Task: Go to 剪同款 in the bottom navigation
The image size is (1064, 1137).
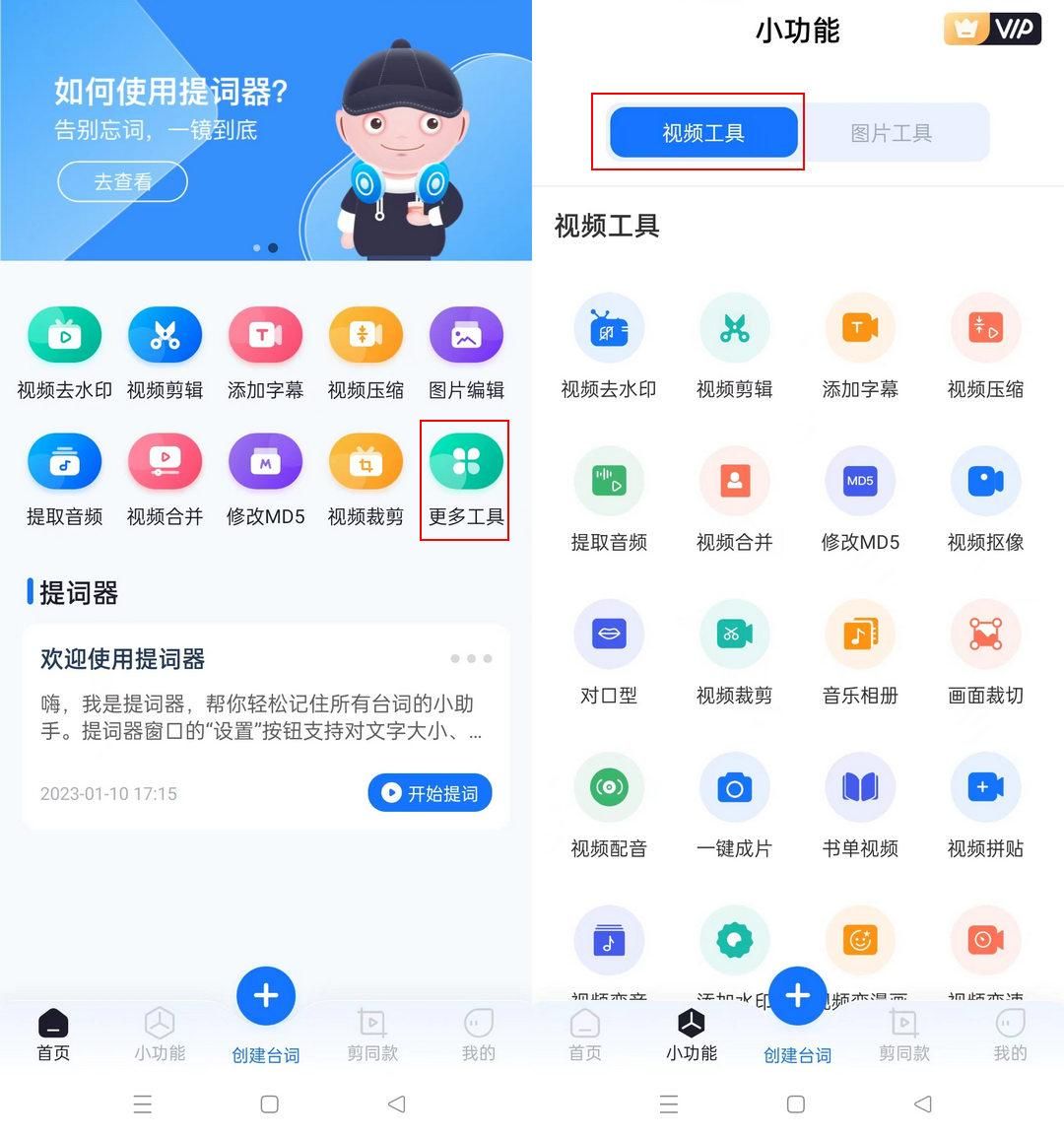Action: [371, 1035]
